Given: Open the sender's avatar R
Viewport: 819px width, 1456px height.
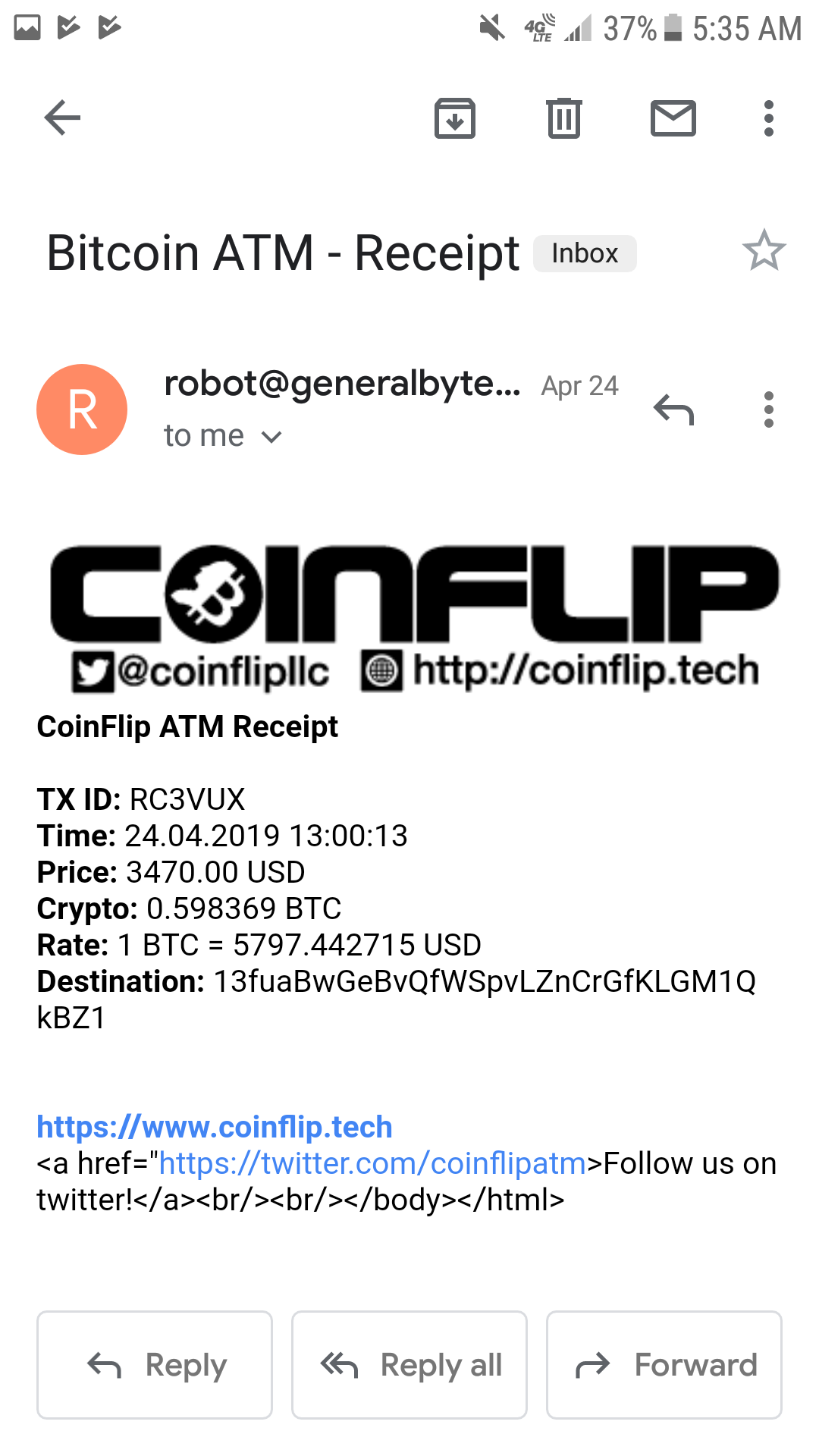Looking at the screenshot, I should (82, 409).
